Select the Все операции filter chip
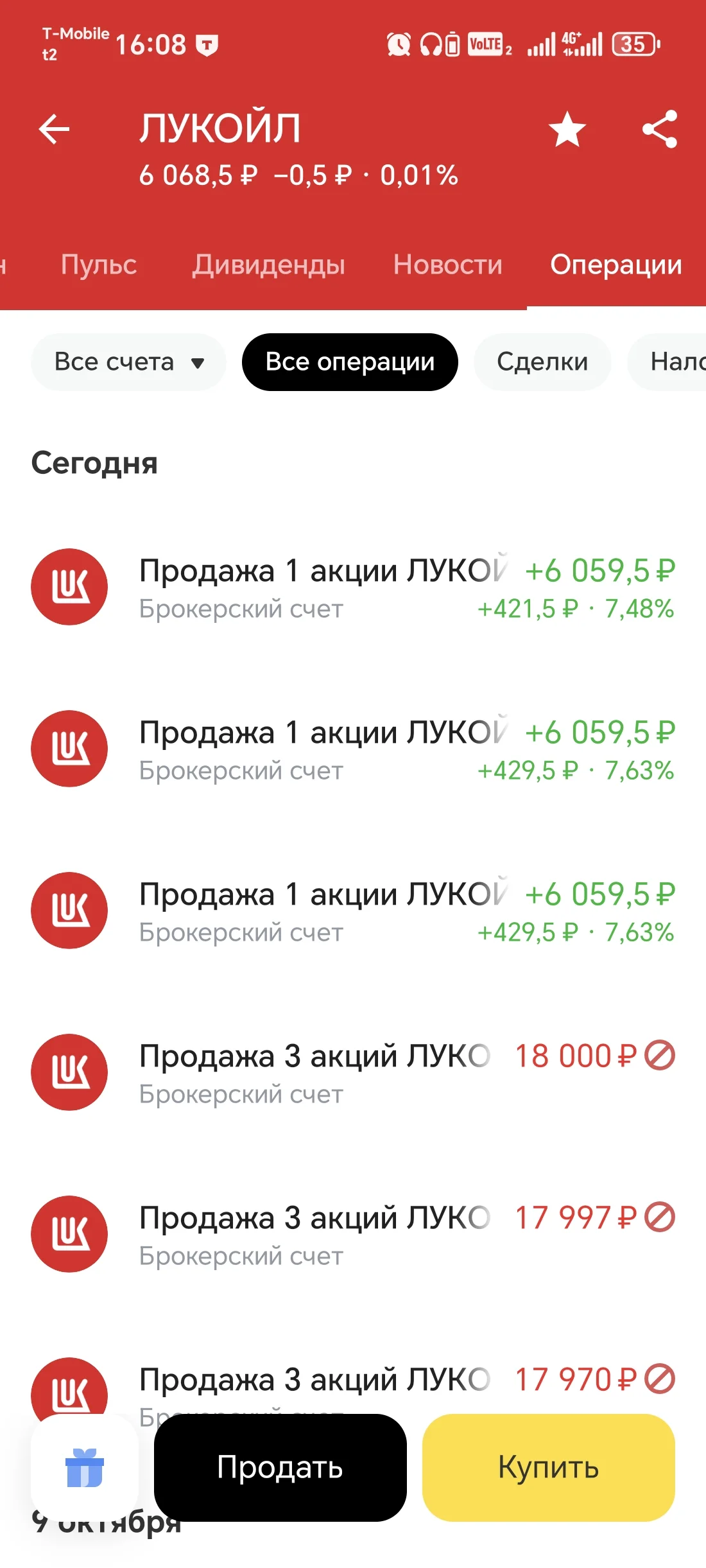This screenshot has height=1568, width=706. click(350, 362)
